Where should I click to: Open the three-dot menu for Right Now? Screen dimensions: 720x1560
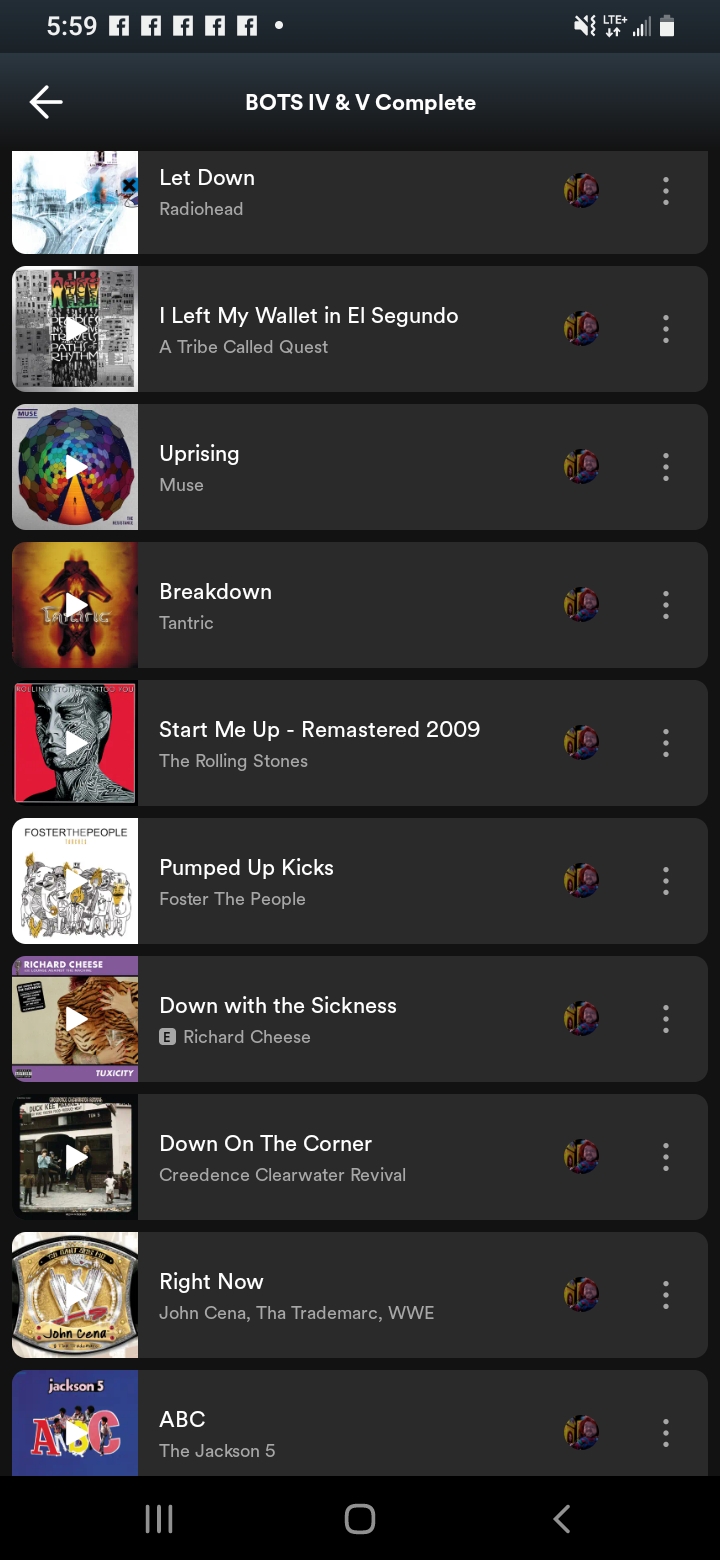[665, 1295]
